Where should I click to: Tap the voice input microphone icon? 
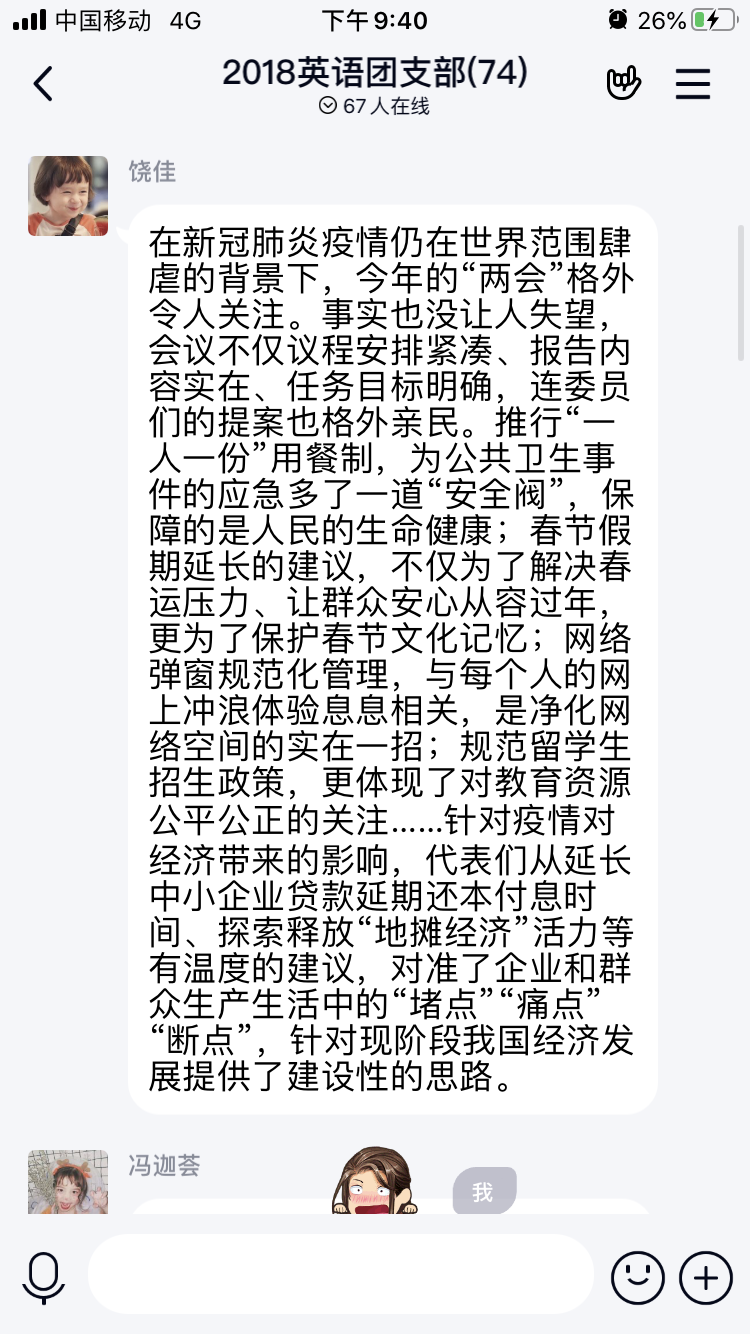44,1277
